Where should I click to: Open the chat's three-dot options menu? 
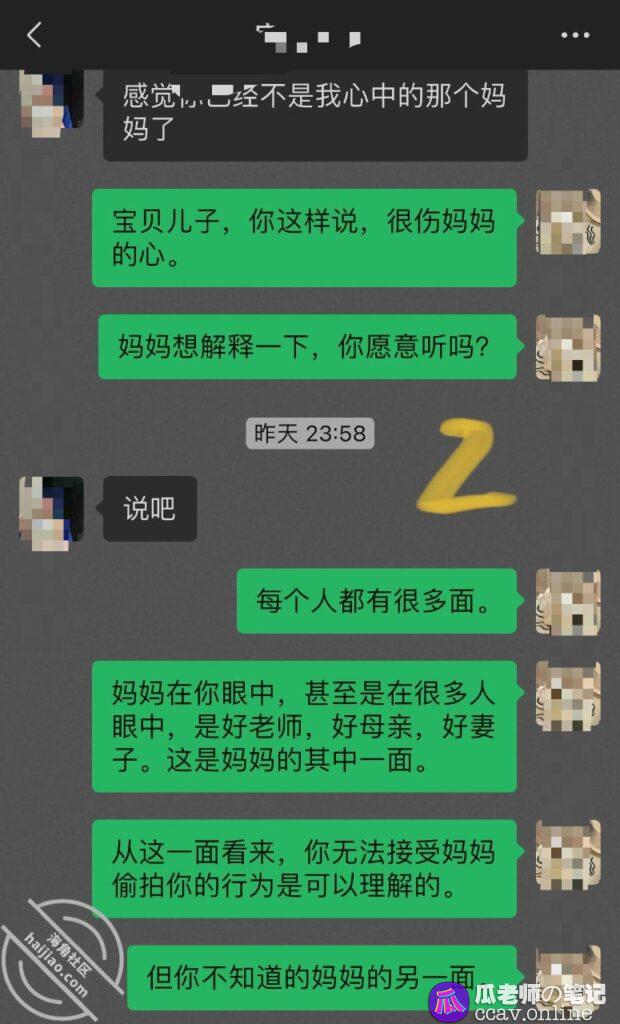[x=575, y=36]
